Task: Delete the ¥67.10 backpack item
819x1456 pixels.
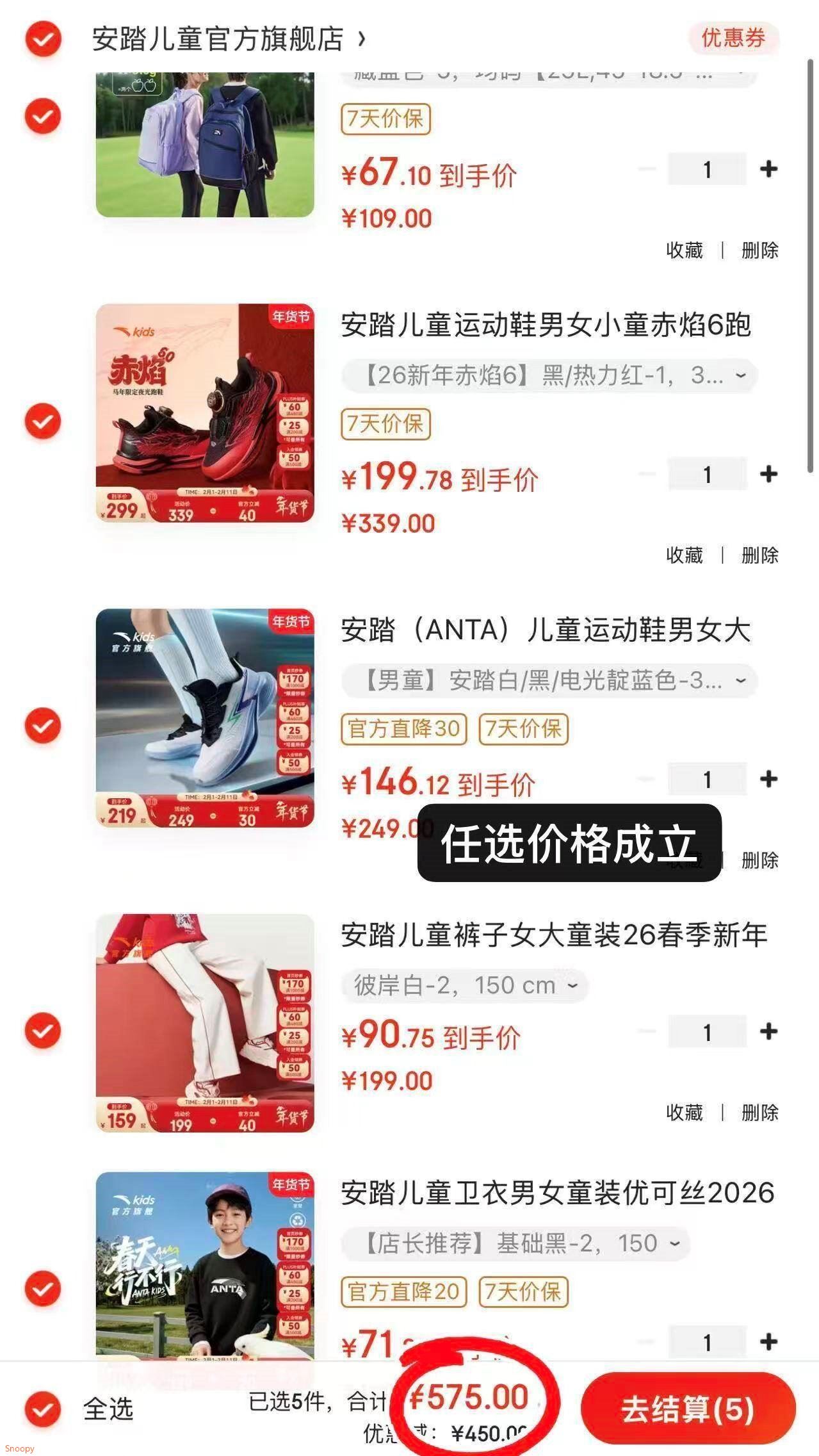Action: tap(759, 250)
